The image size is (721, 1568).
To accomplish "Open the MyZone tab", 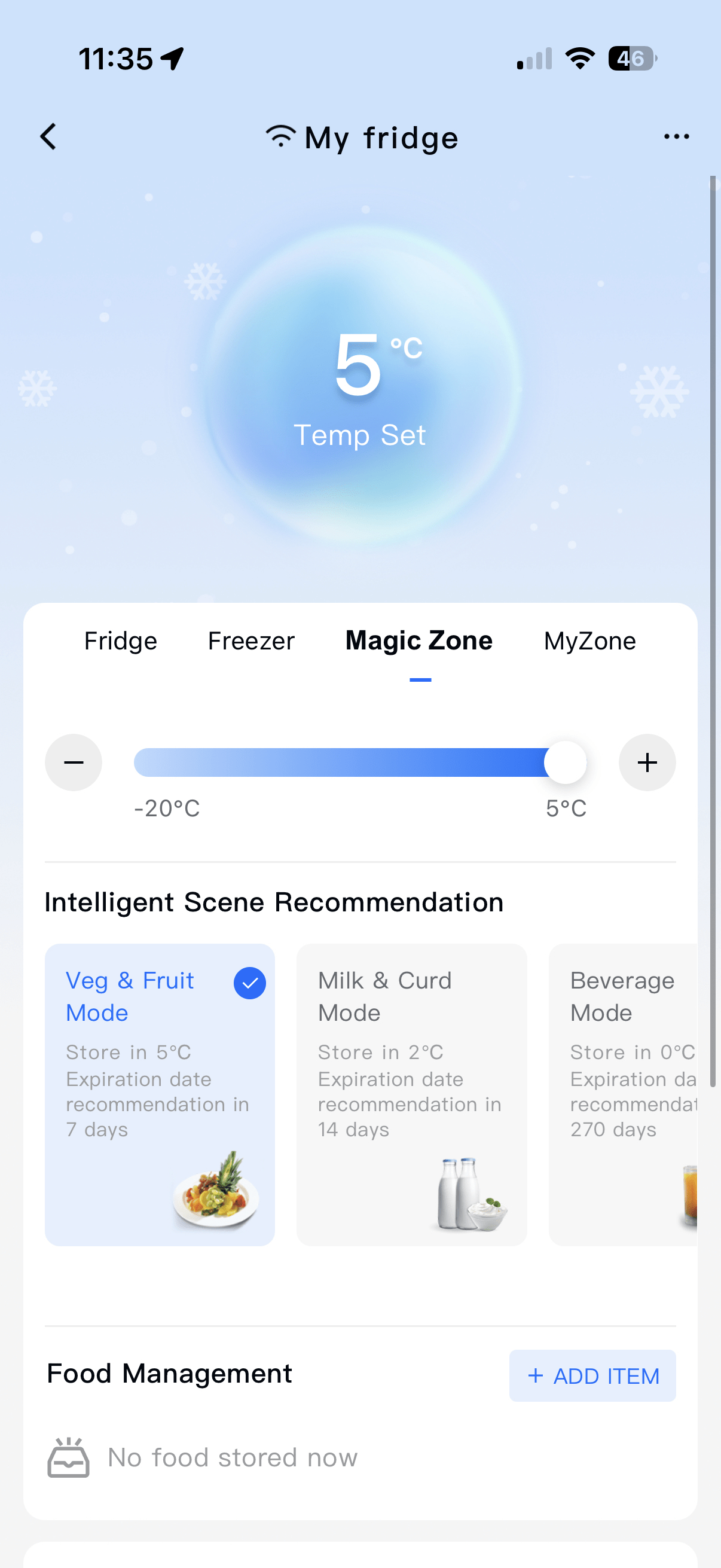I will click(589, 641).
